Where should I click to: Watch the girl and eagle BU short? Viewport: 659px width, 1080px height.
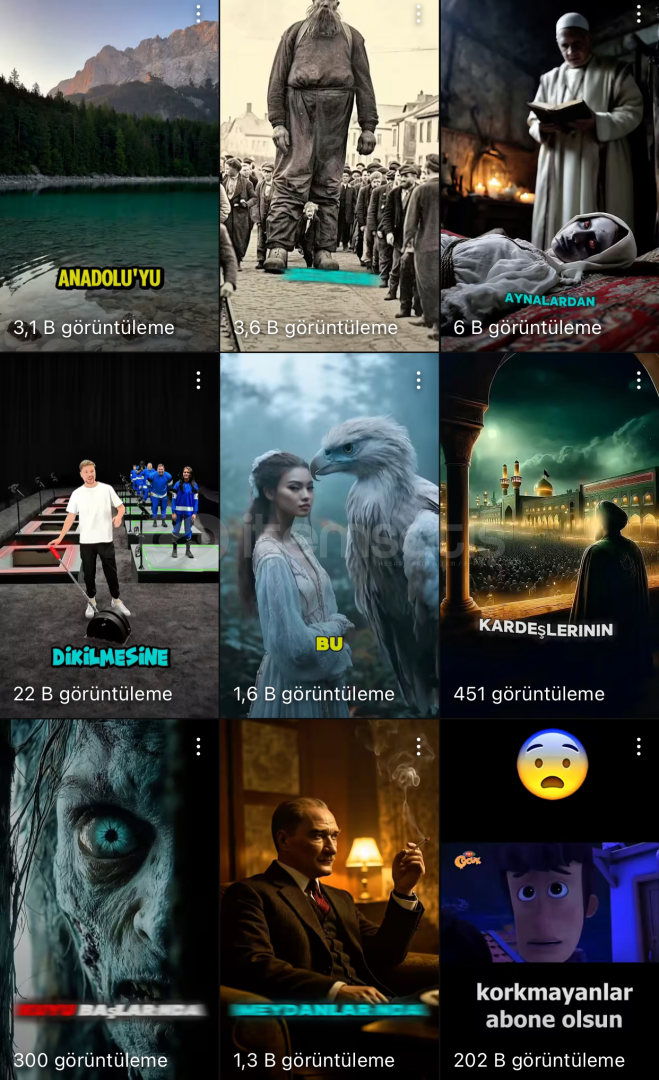coord(329,535)
